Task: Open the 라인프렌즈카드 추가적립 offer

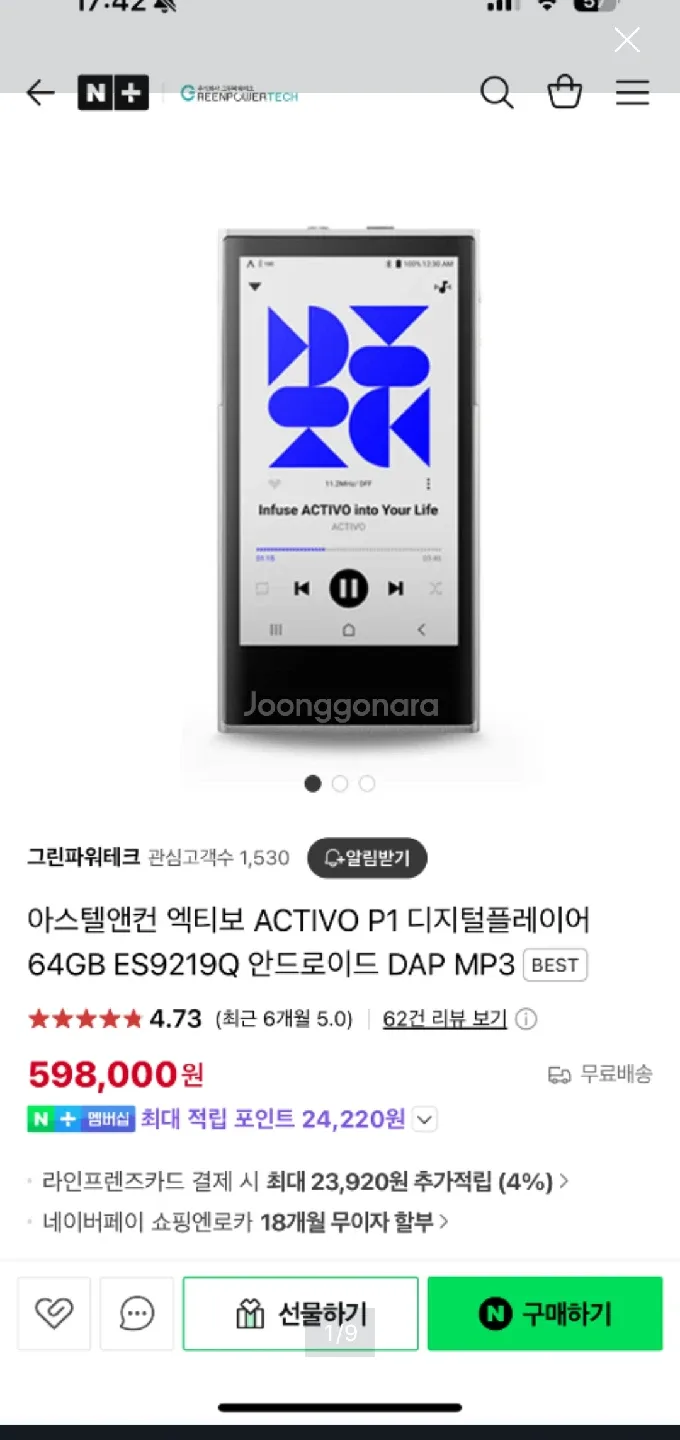Action: (x=300, y=1182)
